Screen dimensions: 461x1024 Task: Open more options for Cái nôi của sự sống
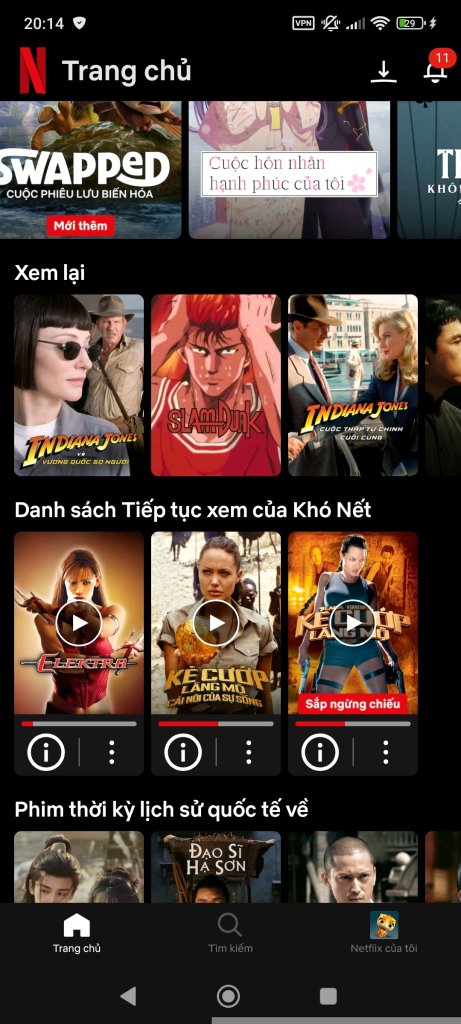249,752
